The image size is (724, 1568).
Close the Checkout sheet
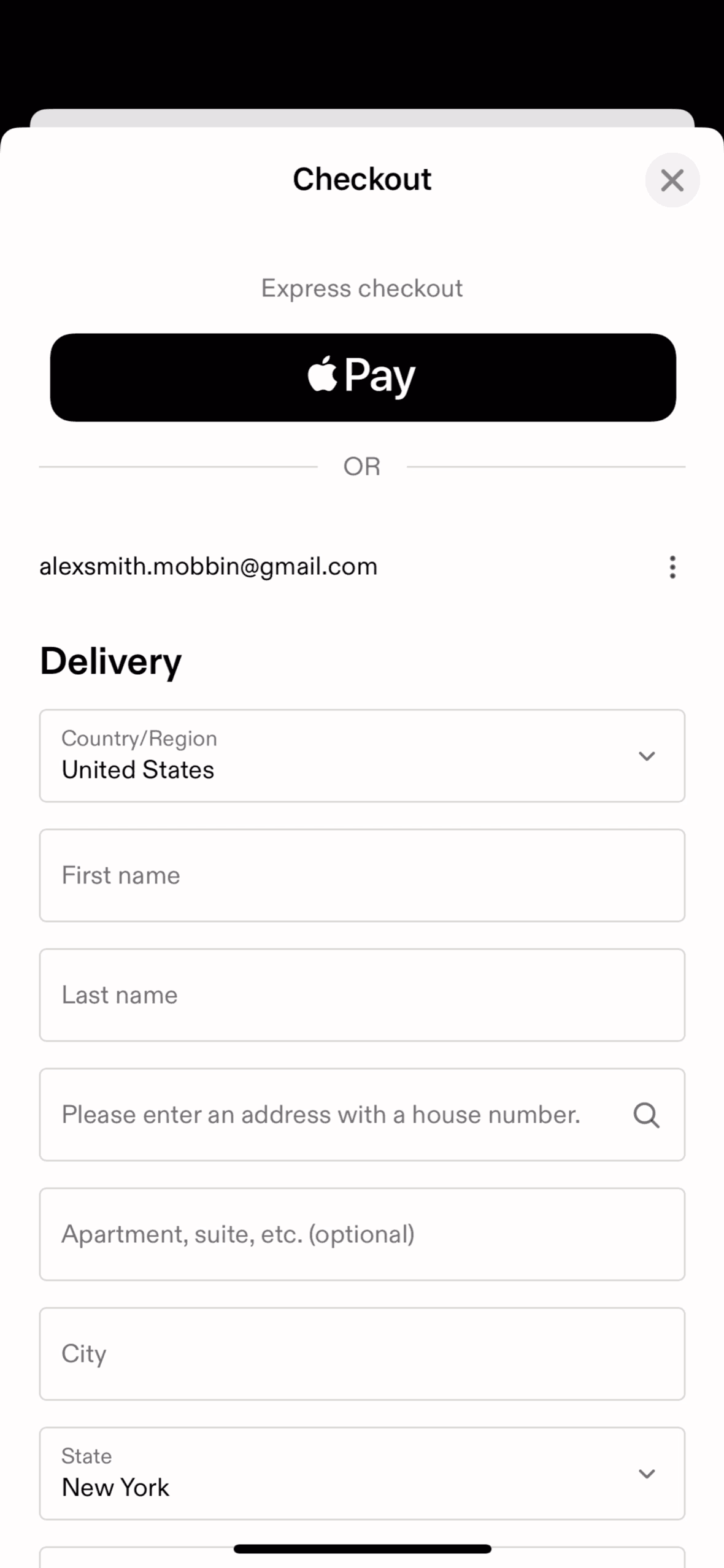point(672,180)
